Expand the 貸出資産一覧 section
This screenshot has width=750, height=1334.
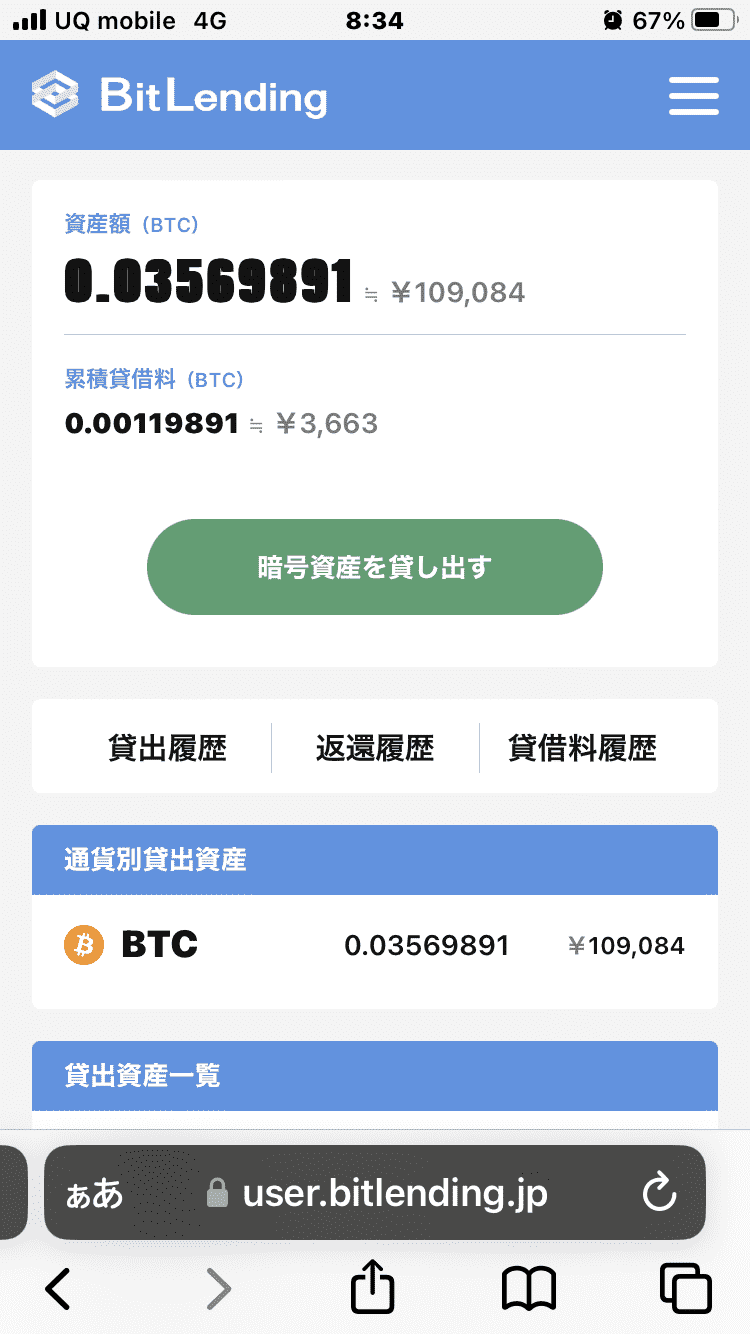pos(375,1076)
